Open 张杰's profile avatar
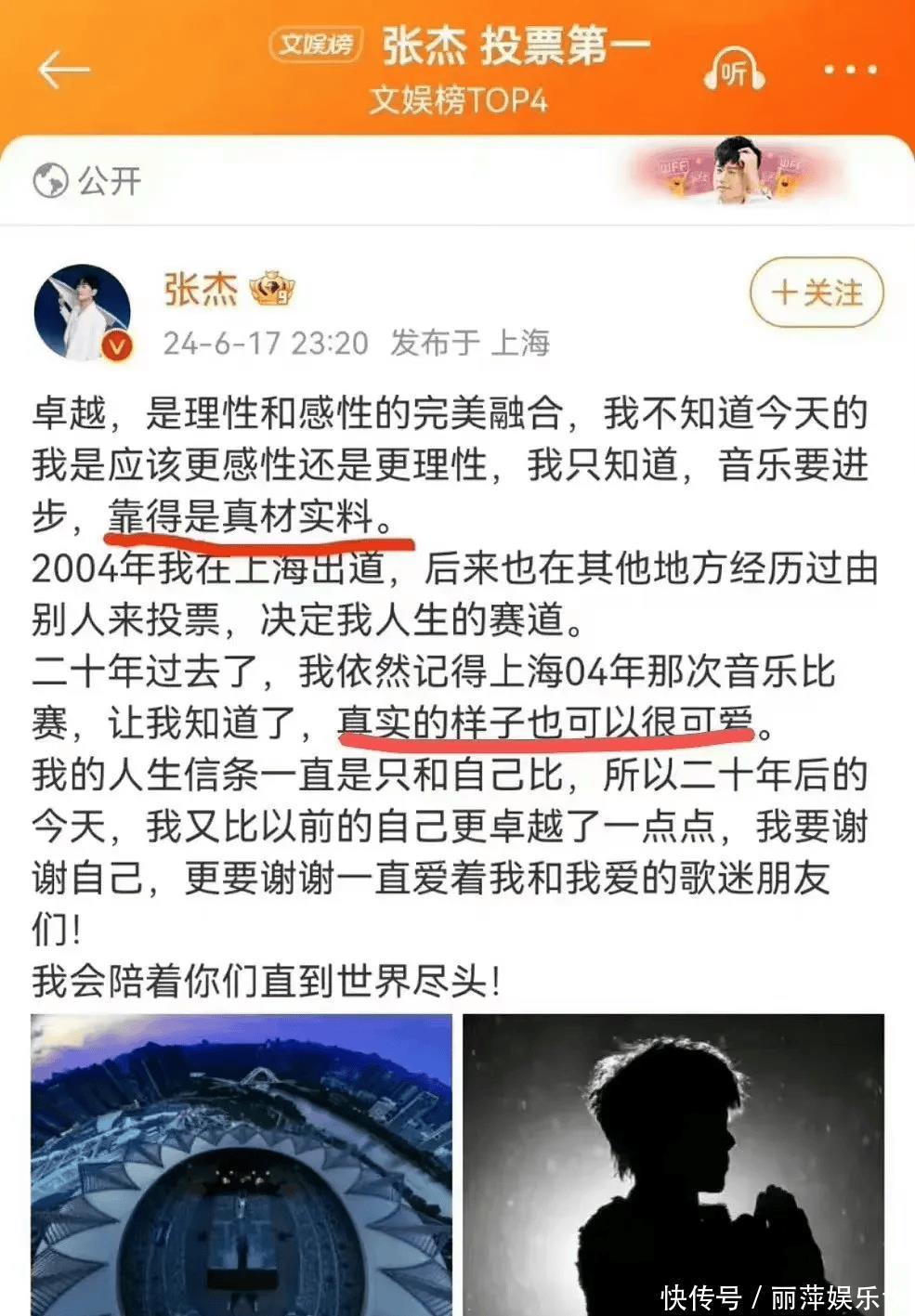This screenshot has width=915, height=1316. [82, 314]
